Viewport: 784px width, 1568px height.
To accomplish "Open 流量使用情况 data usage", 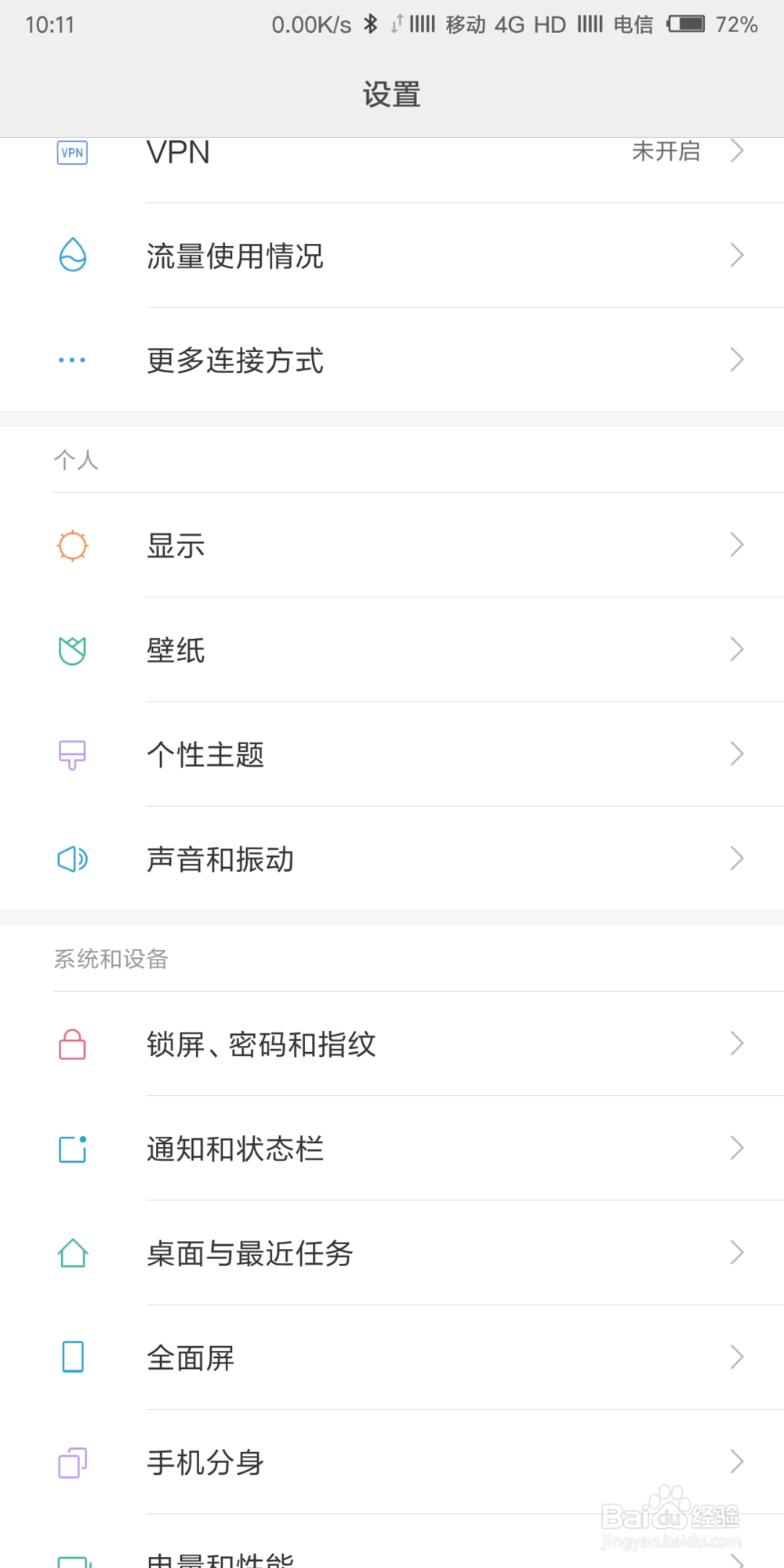I will tap(392, 256).
